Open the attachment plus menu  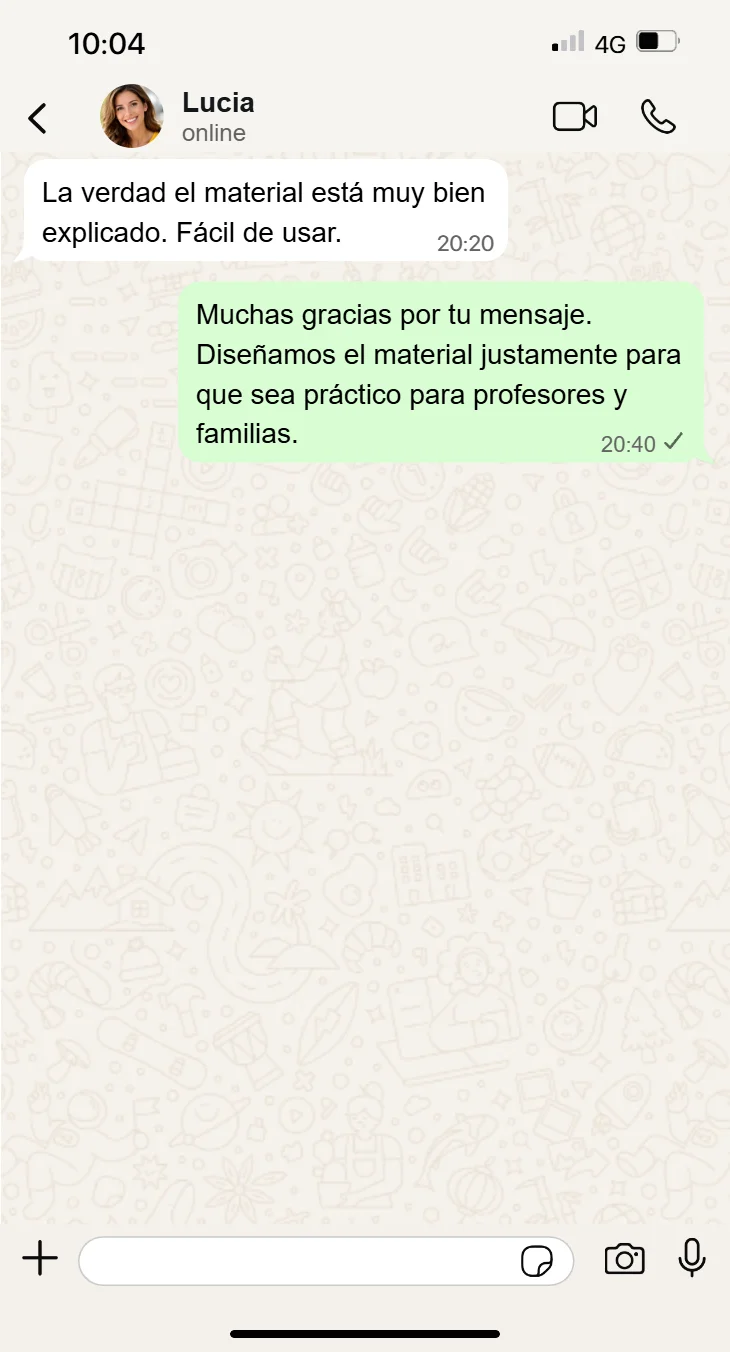(40, 1259)
